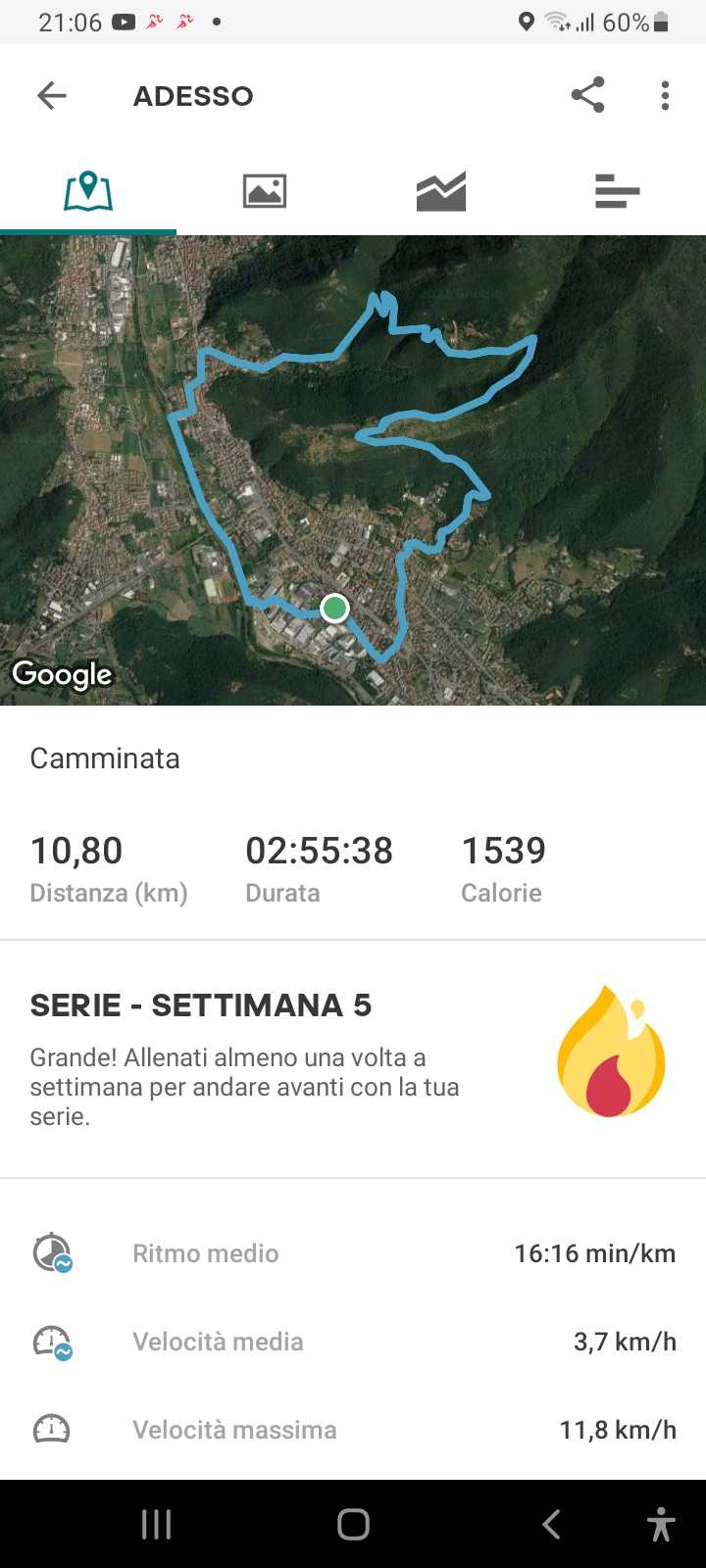The width and height of the screenshot is (706, 1568).
Task: Switch to the photos tab
Action: click(x=265, y=191)
